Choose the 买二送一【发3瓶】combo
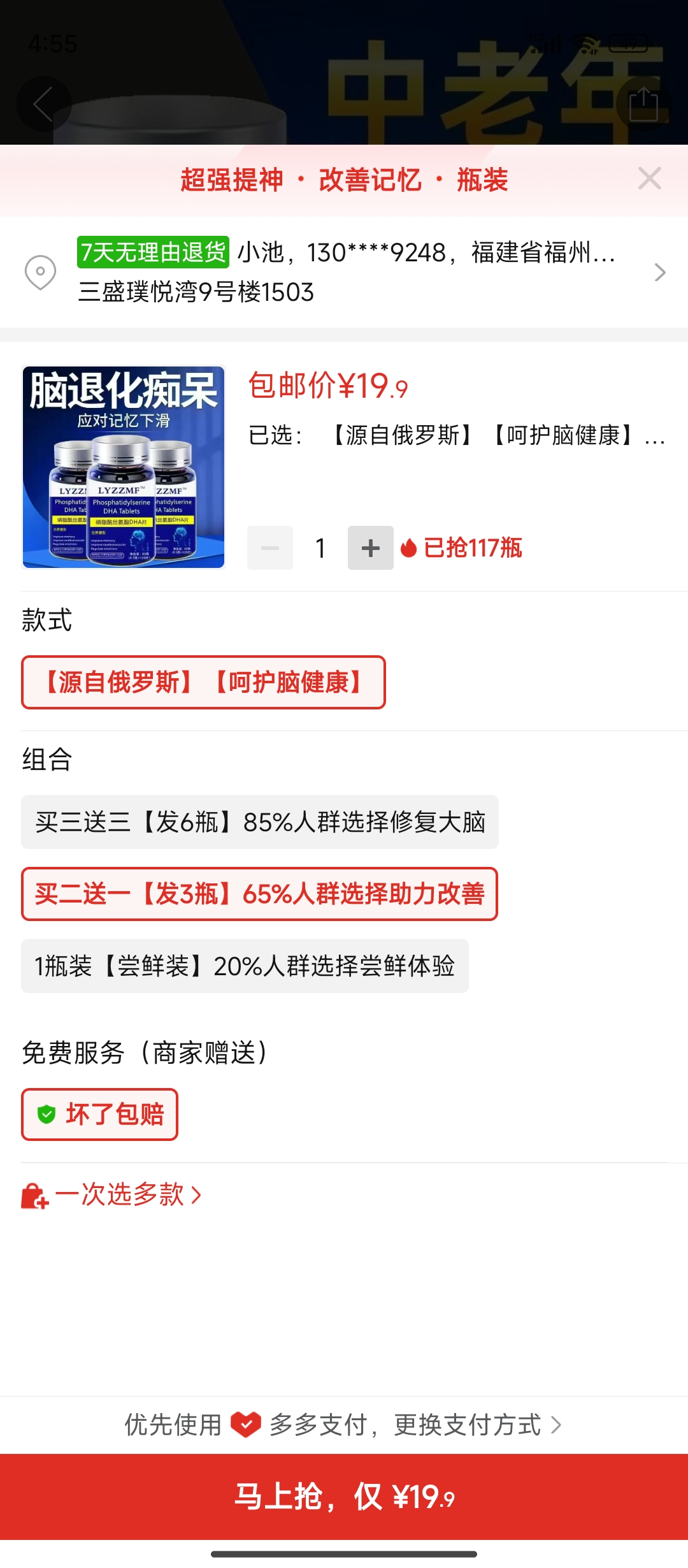 (259, 894)
